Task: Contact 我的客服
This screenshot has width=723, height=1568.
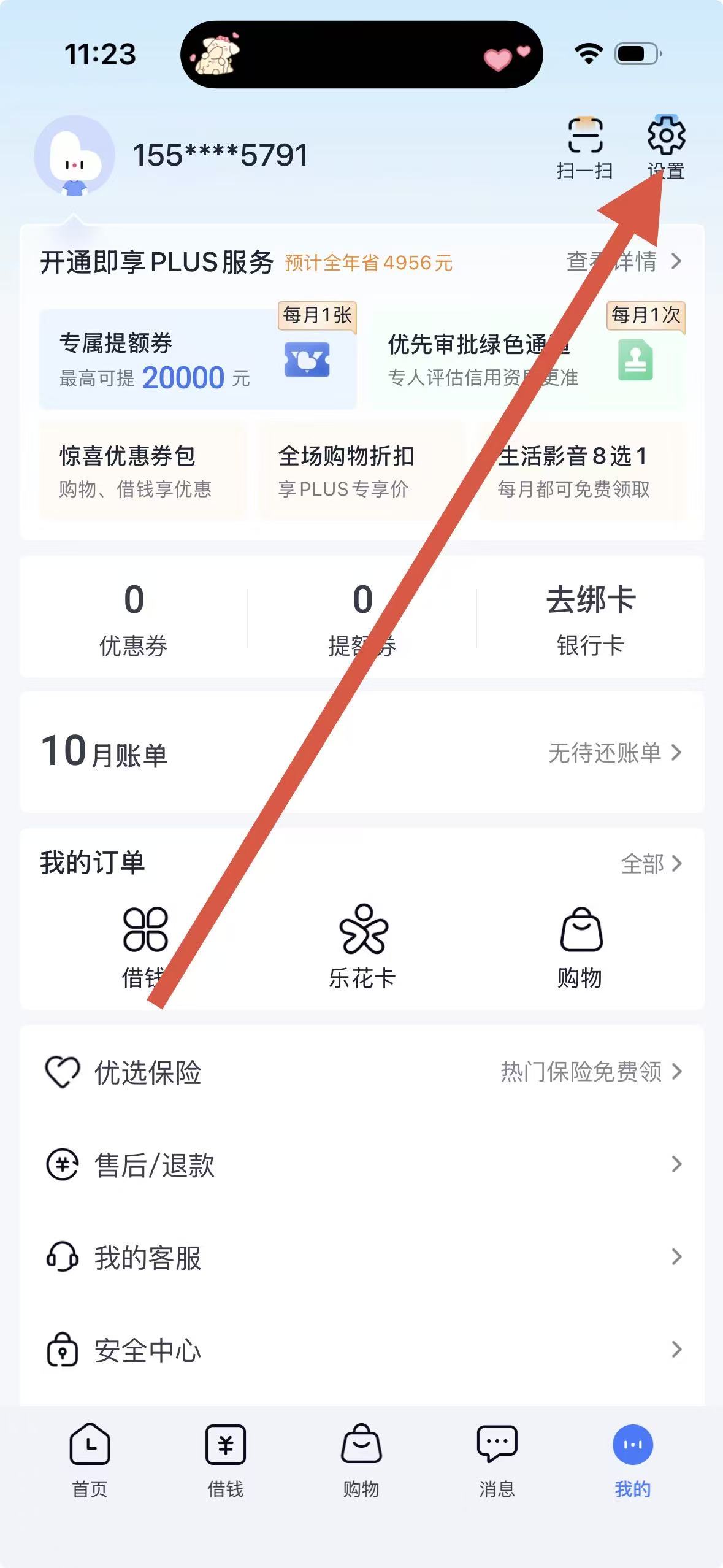Action: coord(362,1258)
